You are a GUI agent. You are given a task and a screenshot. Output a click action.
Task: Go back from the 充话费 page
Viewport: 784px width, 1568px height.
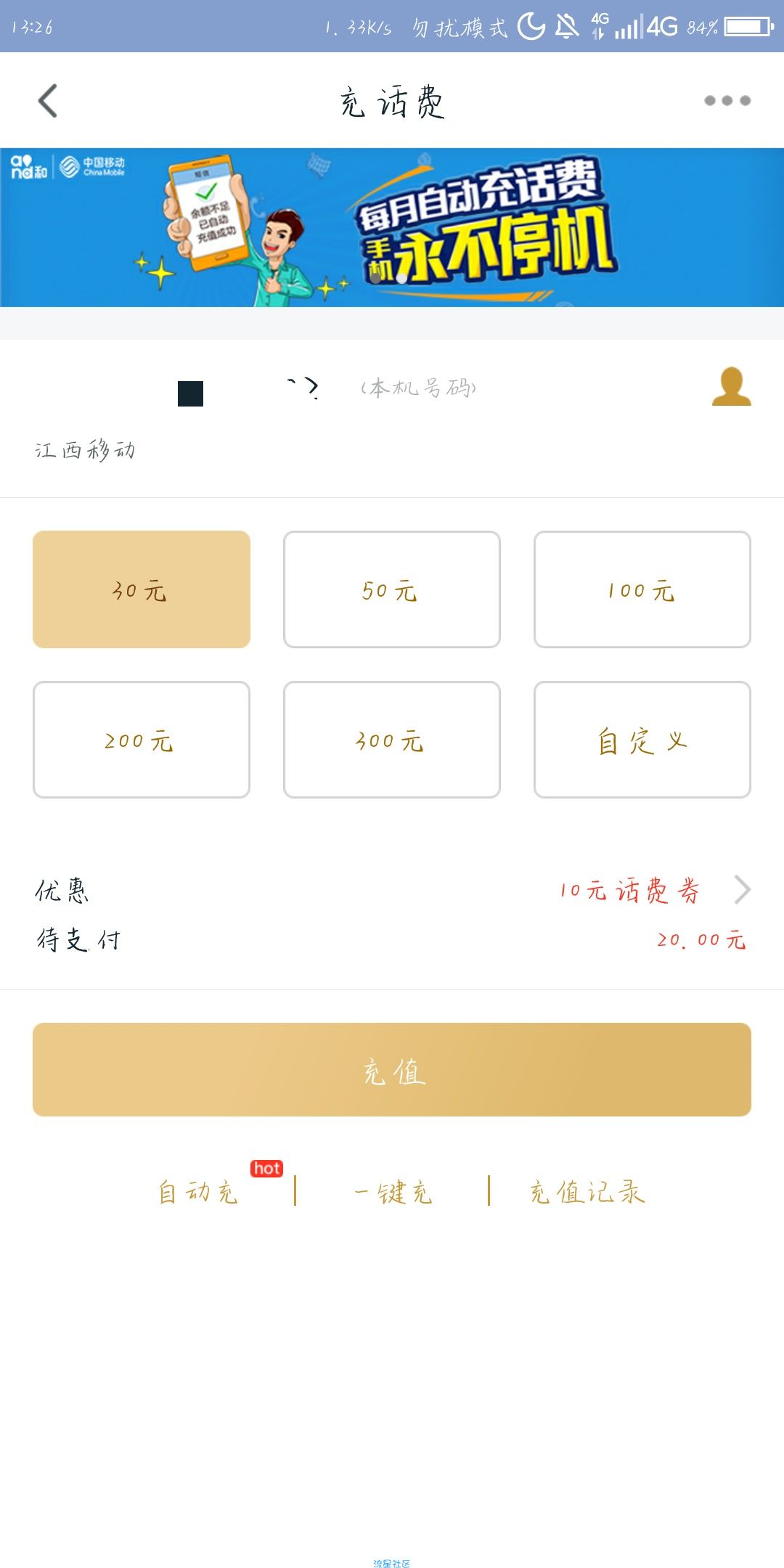[48, 101]
